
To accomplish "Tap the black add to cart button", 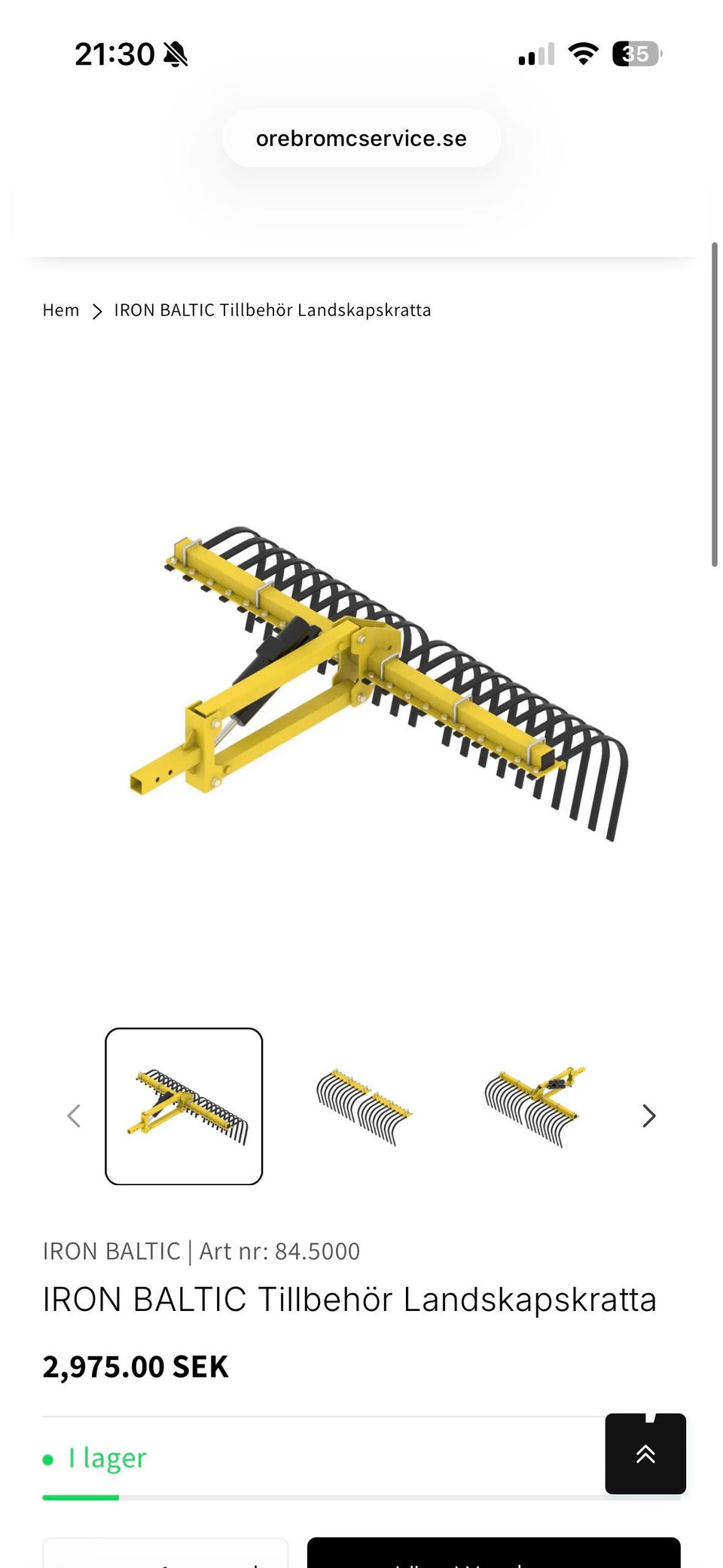I will point(494,1553).
